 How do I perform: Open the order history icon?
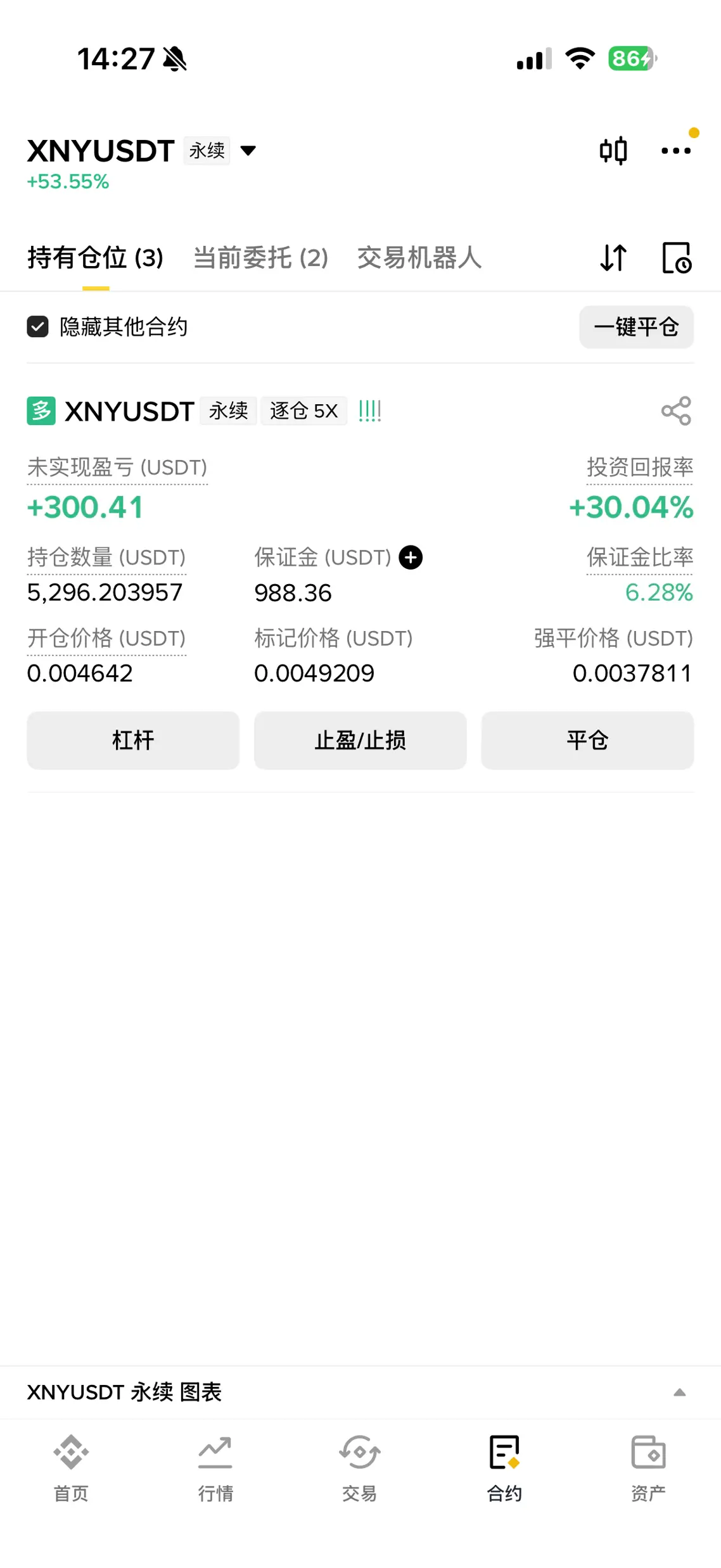[676, 258]
